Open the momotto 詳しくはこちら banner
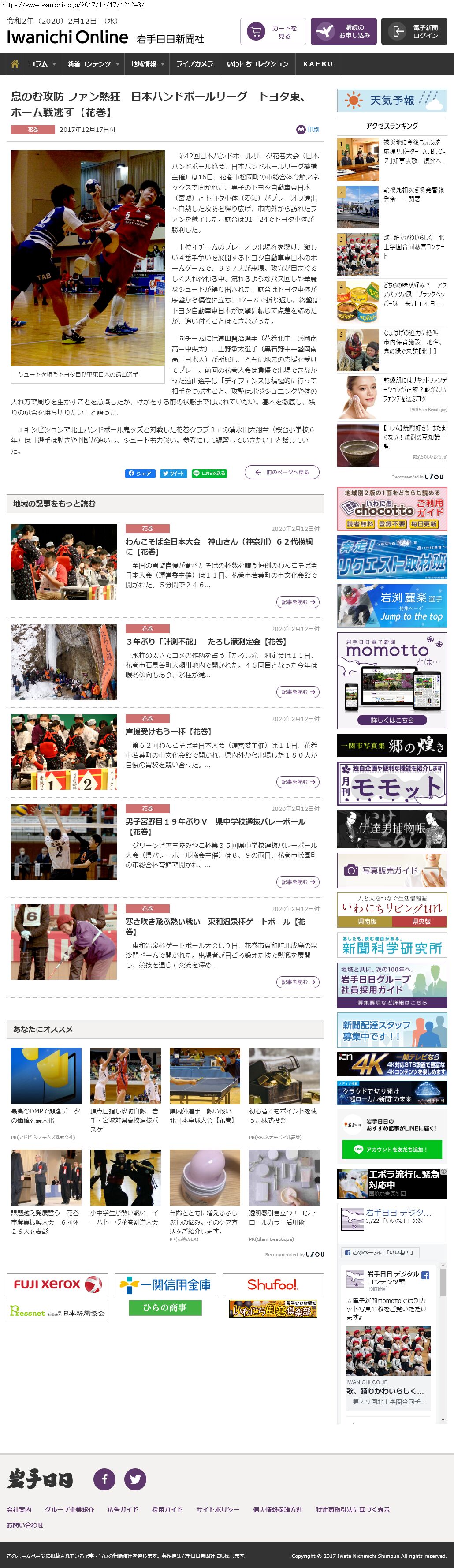 coord(392,720)
